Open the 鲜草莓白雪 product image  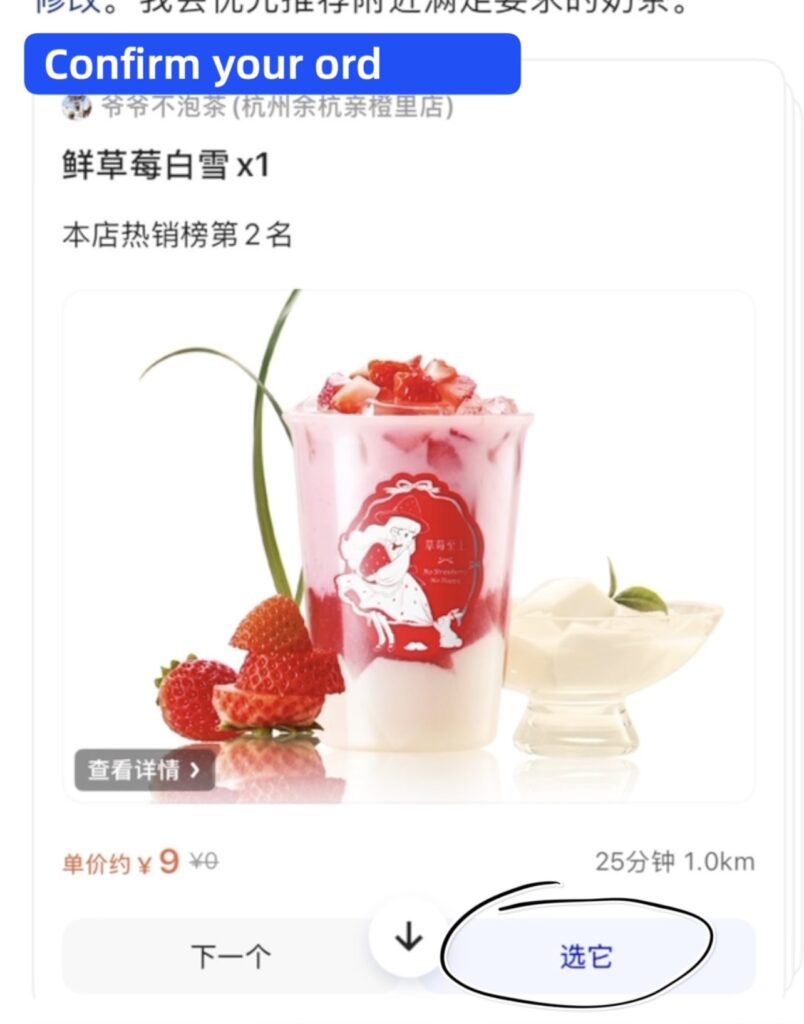point(408,545)
